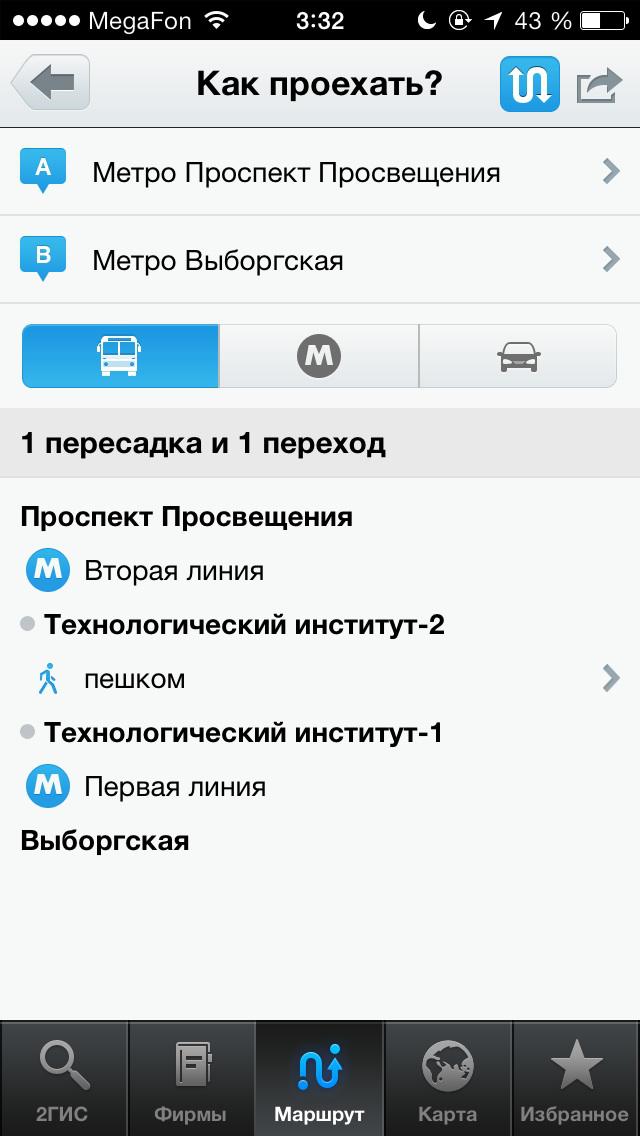
Task: Select the bus transport mode
Action: click(x=120, y=356)
